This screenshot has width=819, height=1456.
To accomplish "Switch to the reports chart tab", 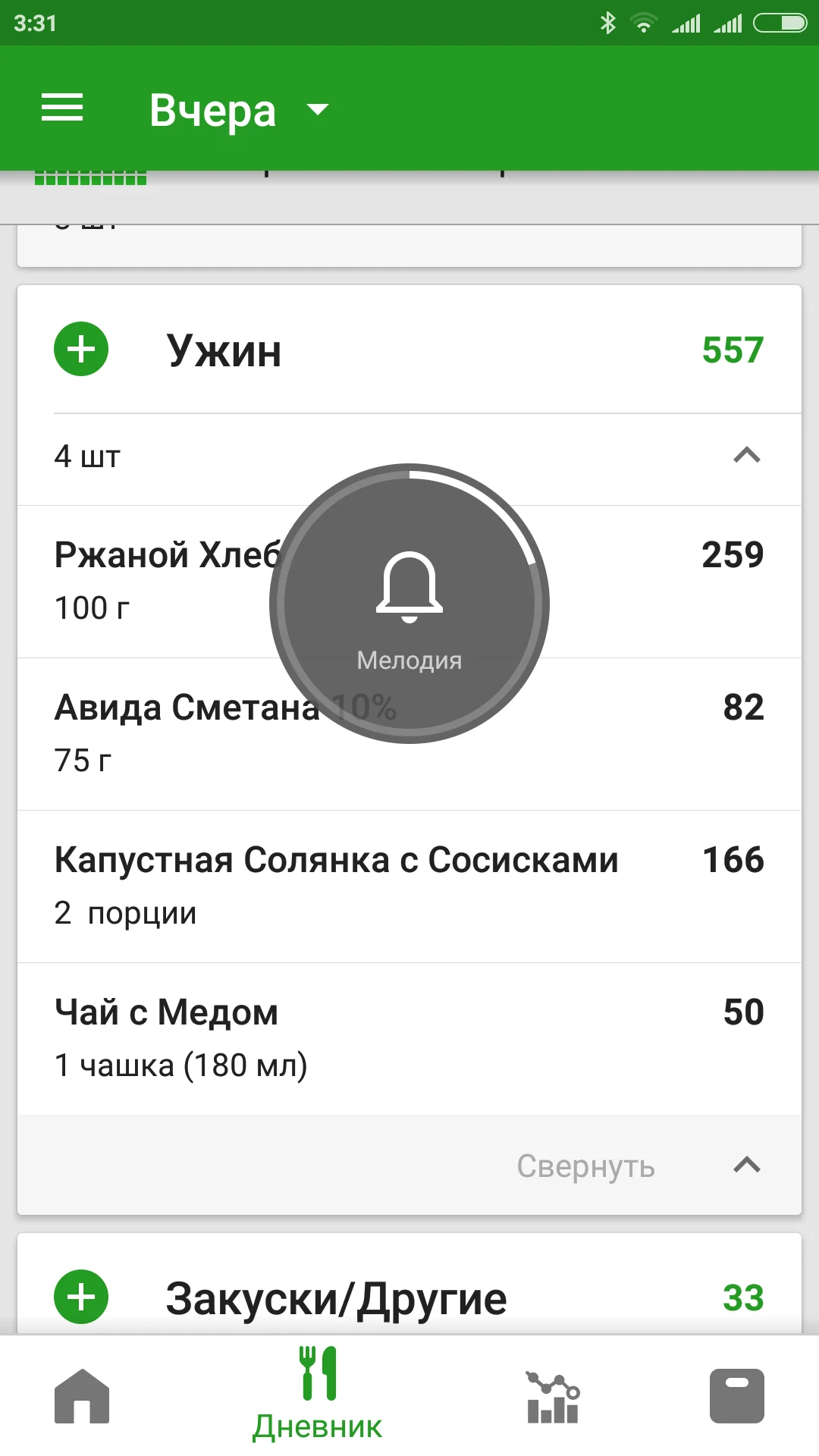I will click(553, 1396).
